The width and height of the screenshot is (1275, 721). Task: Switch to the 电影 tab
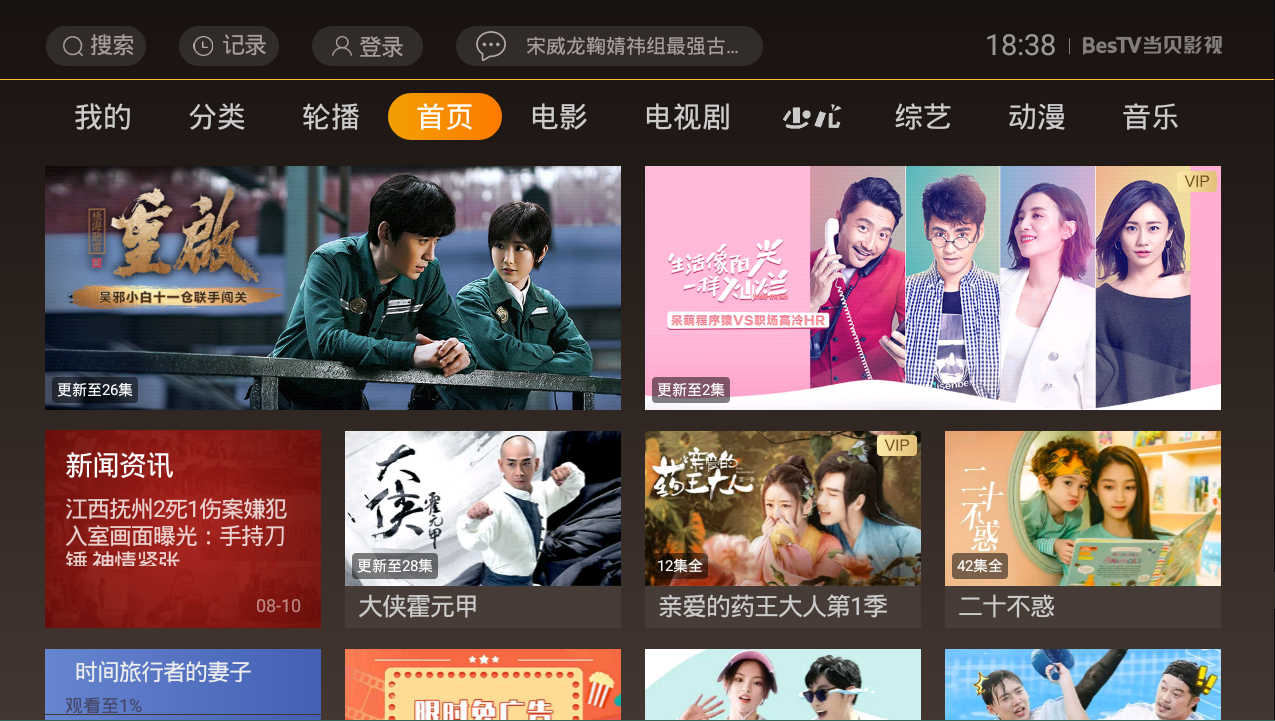click(x=559, y=117)
